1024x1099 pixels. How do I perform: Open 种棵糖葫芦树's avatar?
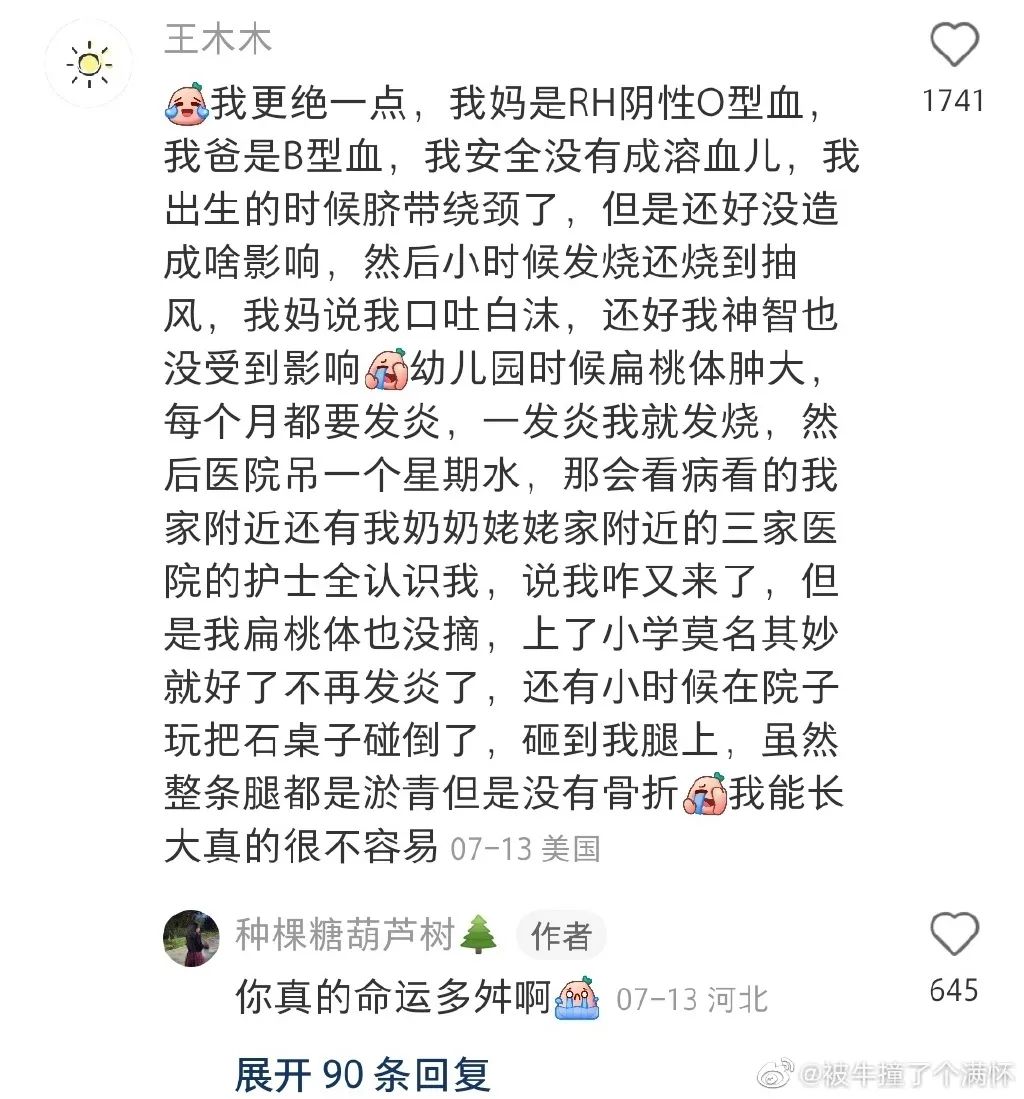coord(191,938)
